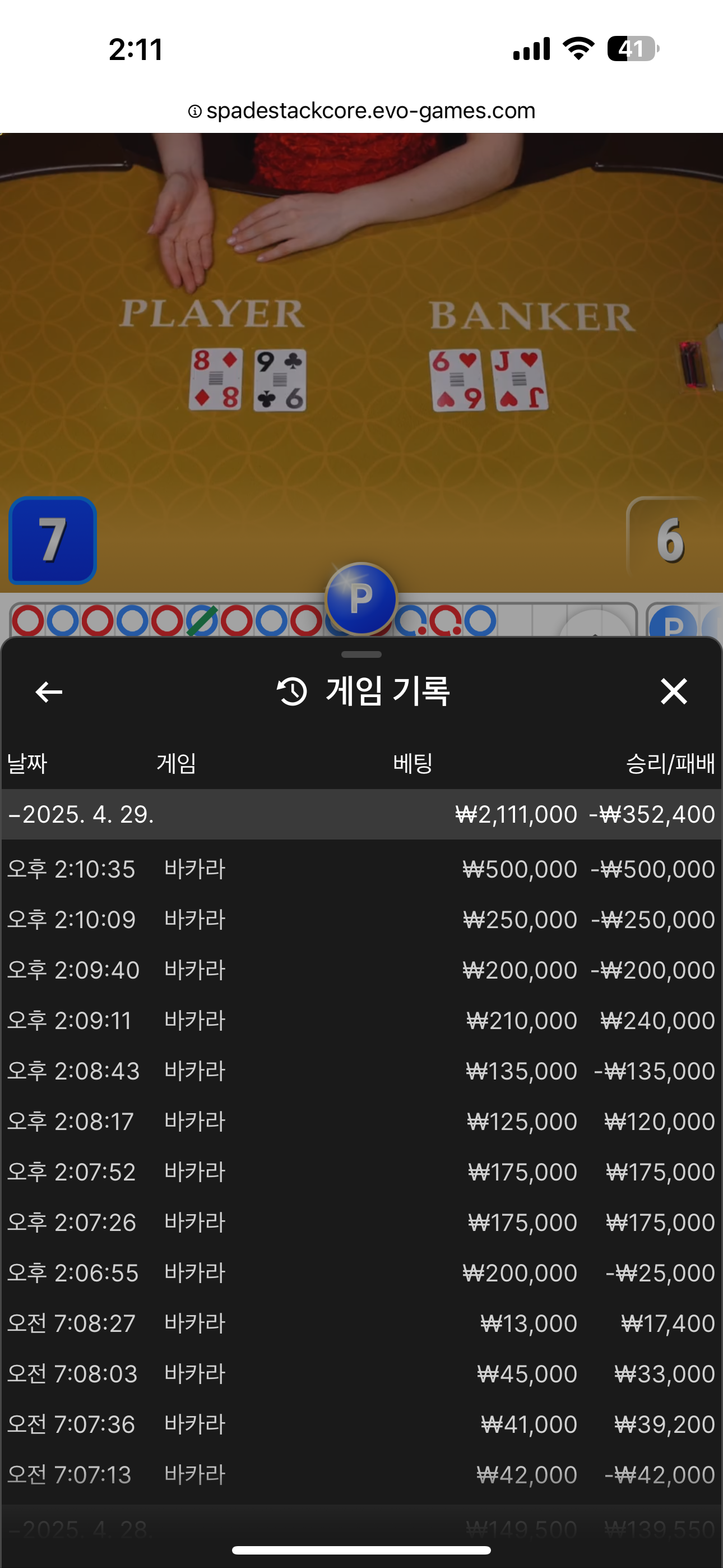Screen dimensions: 723x1568
Task: View details of 오후 2:08:43 round
Action: [x=361, y=1071]
